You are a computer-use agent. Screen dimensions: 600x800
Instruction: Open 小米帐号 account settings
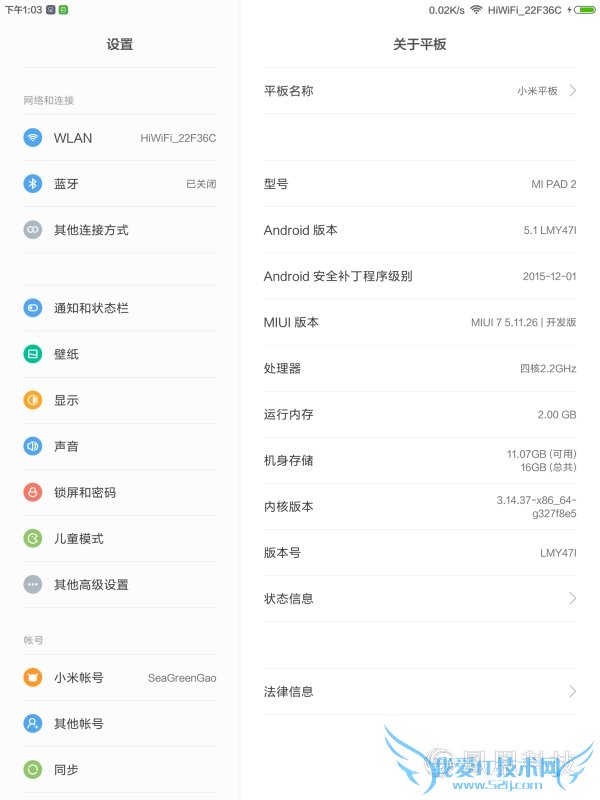[120, 677]
